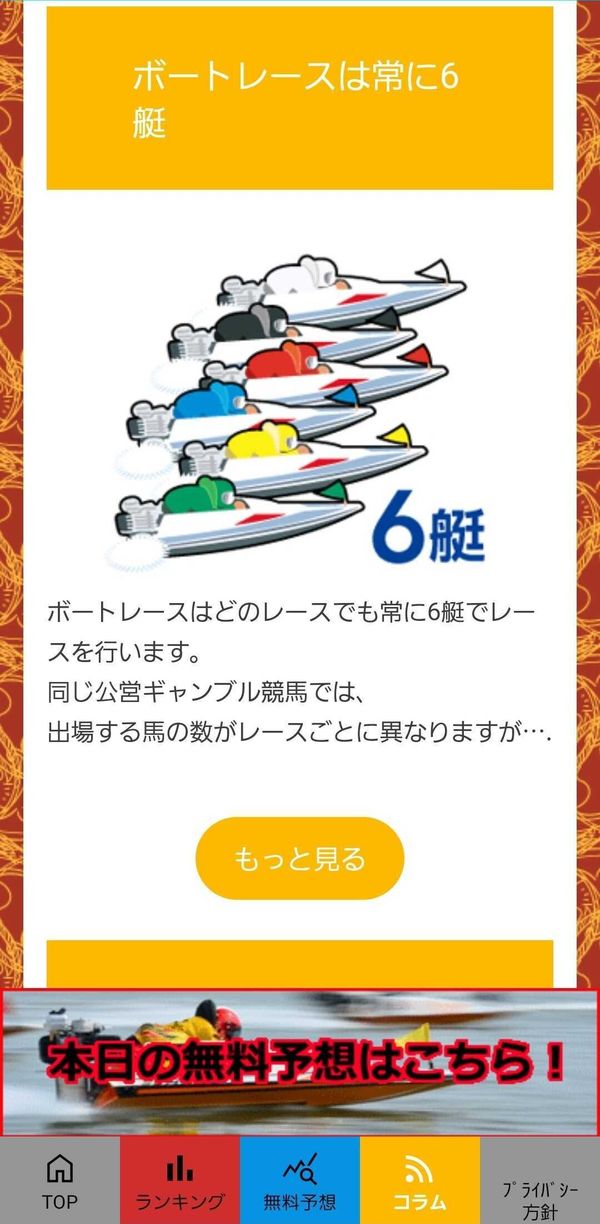Screen dimensions: 600x1224
Task: Go to the TOP tab
Action: [60, 1180]
